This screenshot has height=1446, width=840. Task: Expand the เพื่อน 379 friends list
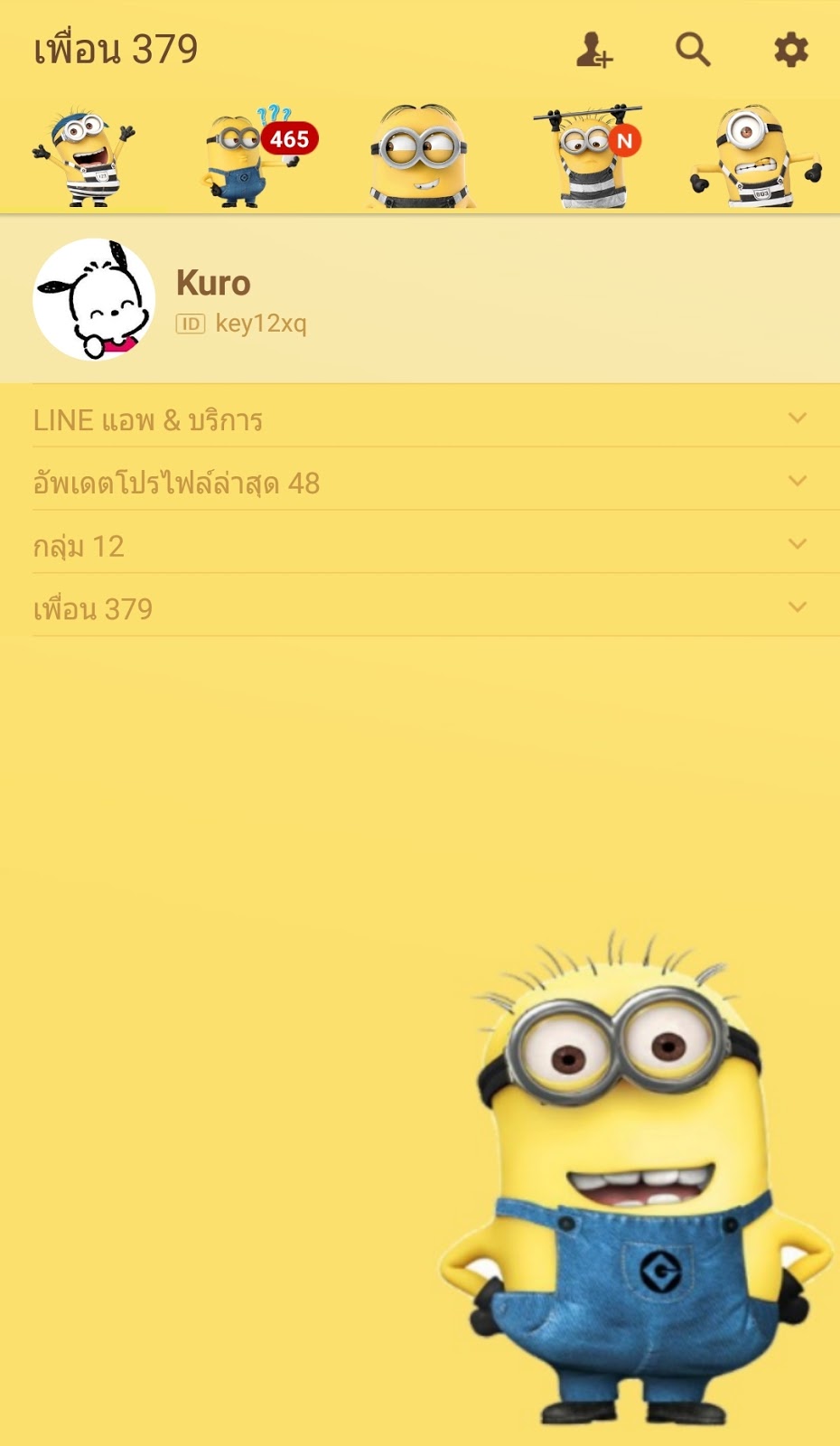tap(420, 609)
